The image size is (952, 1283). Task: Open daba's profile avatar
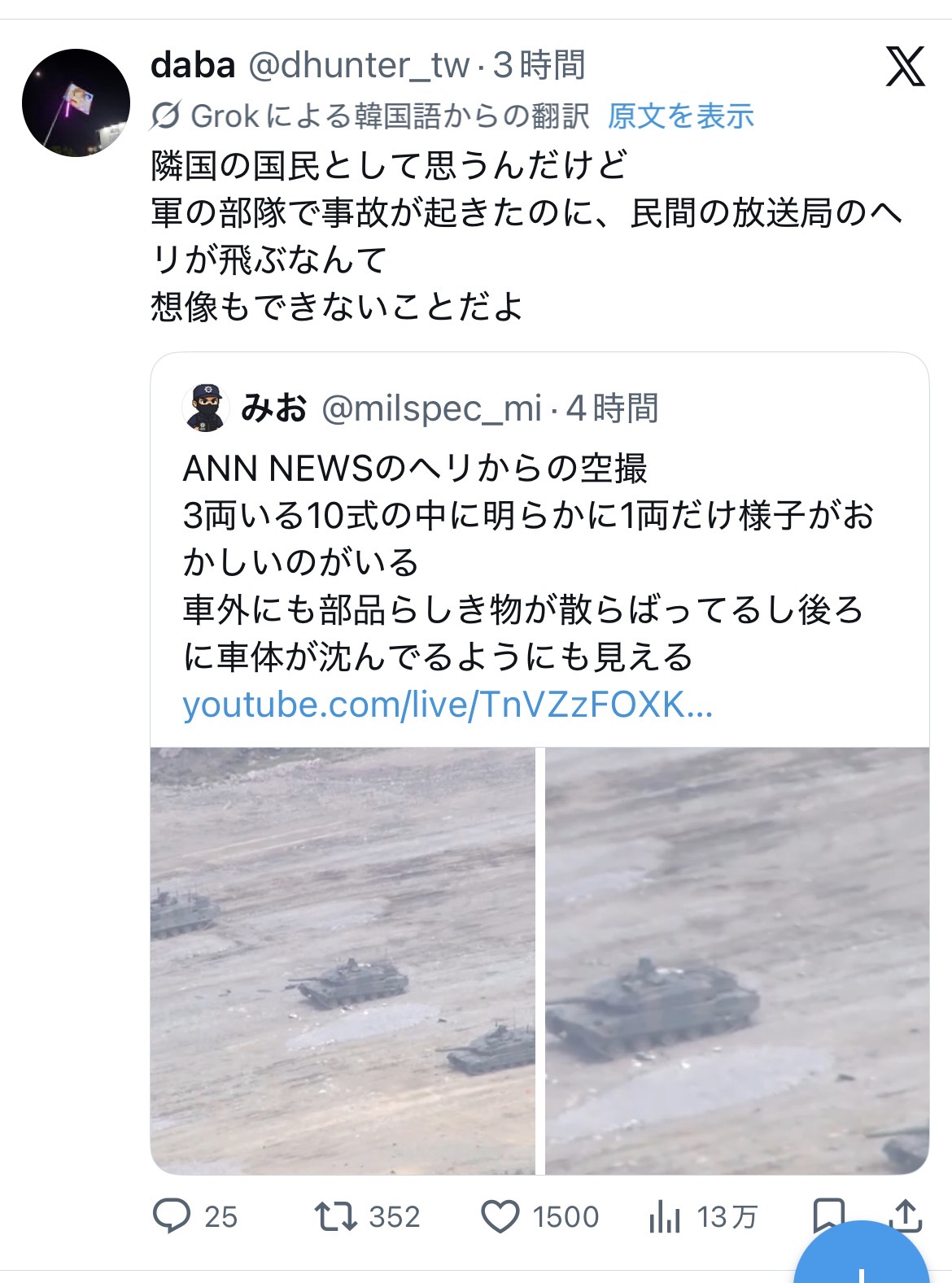tap(76, 103)
